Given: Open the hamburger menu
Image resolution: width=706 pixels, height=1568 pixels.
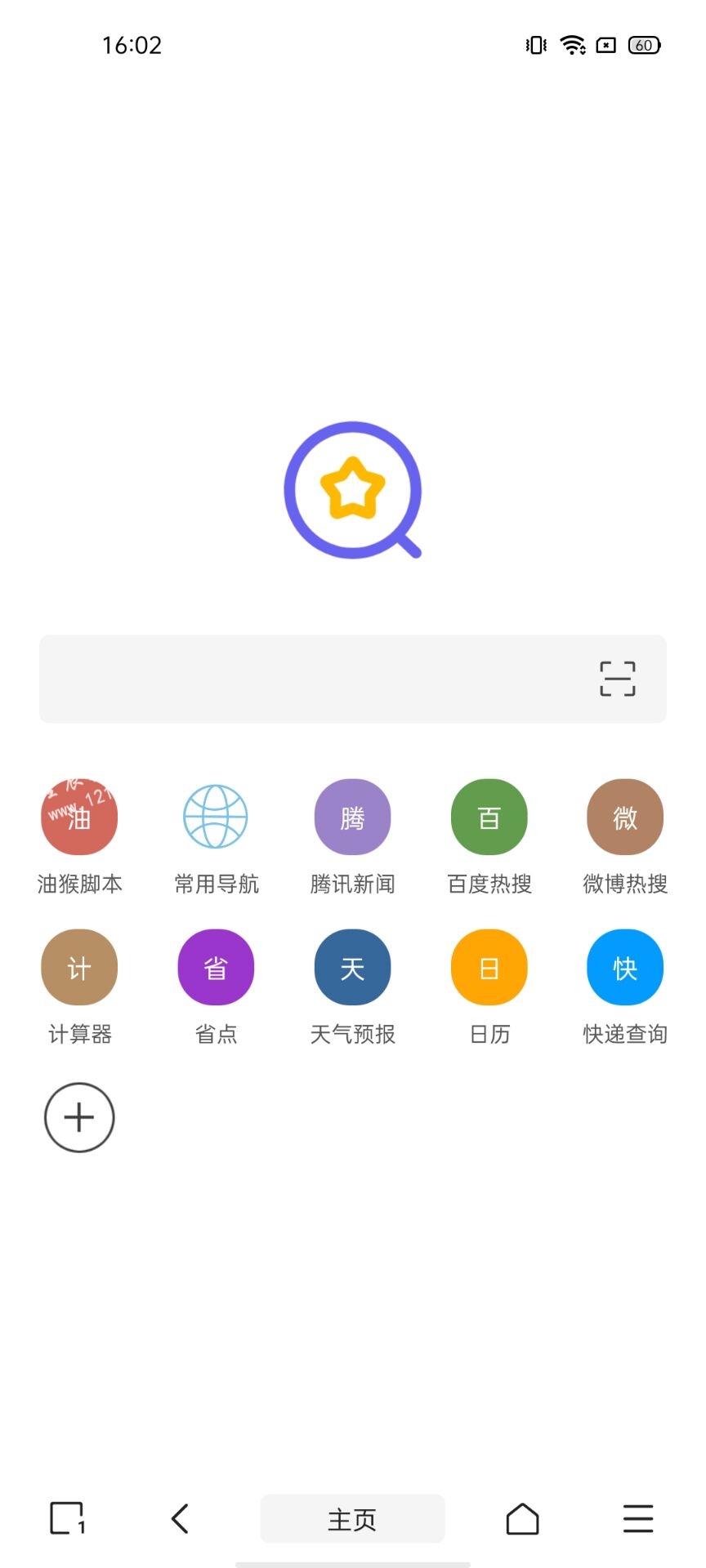Looking at the screenshot, I should 638,1518.
